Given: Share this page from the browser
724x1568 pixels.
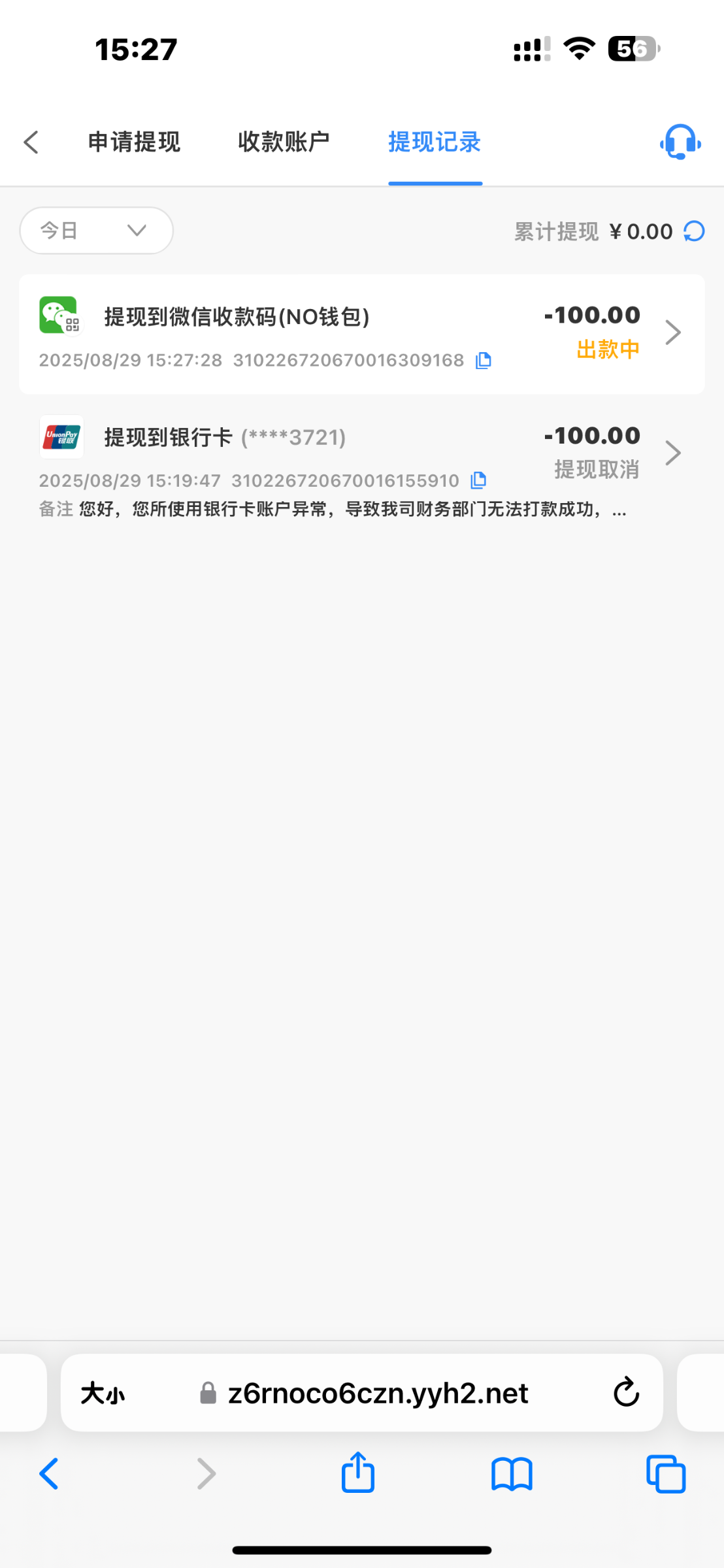Looking at the screenshot, I should click(358, 1473).
